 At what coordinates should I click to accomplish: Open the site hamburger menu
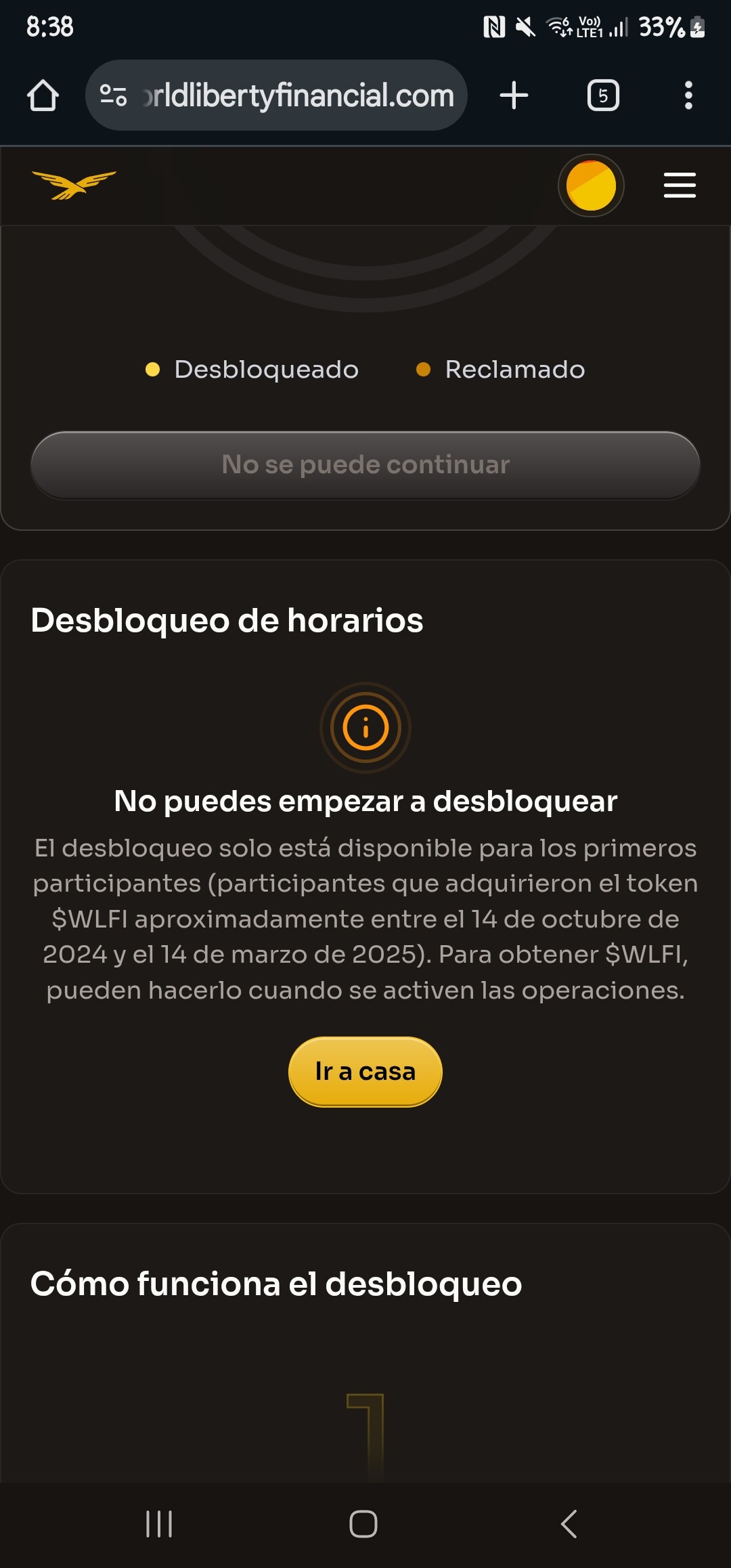pyautogui.click(x=680, y=186)
